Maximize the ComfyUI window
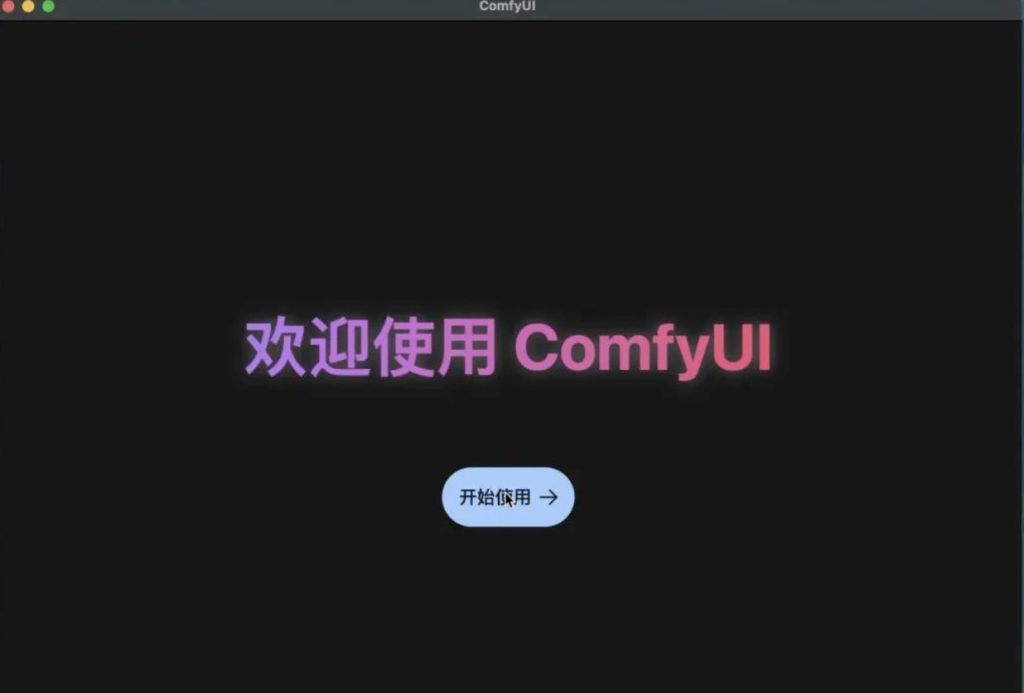1024x693 pixels. [48, 6]
